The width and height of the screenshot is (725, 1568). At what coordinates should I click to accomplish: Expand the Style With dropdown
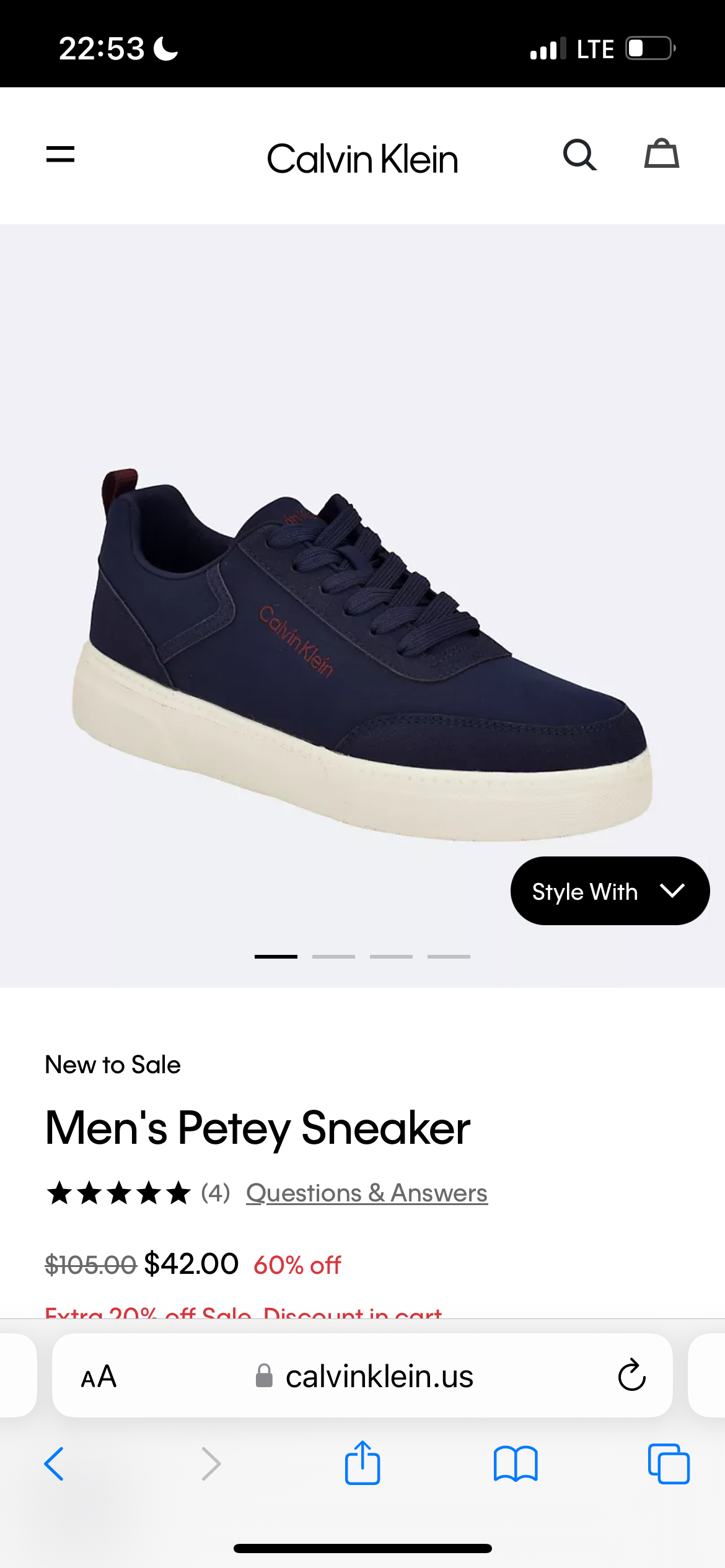(610, 891)
